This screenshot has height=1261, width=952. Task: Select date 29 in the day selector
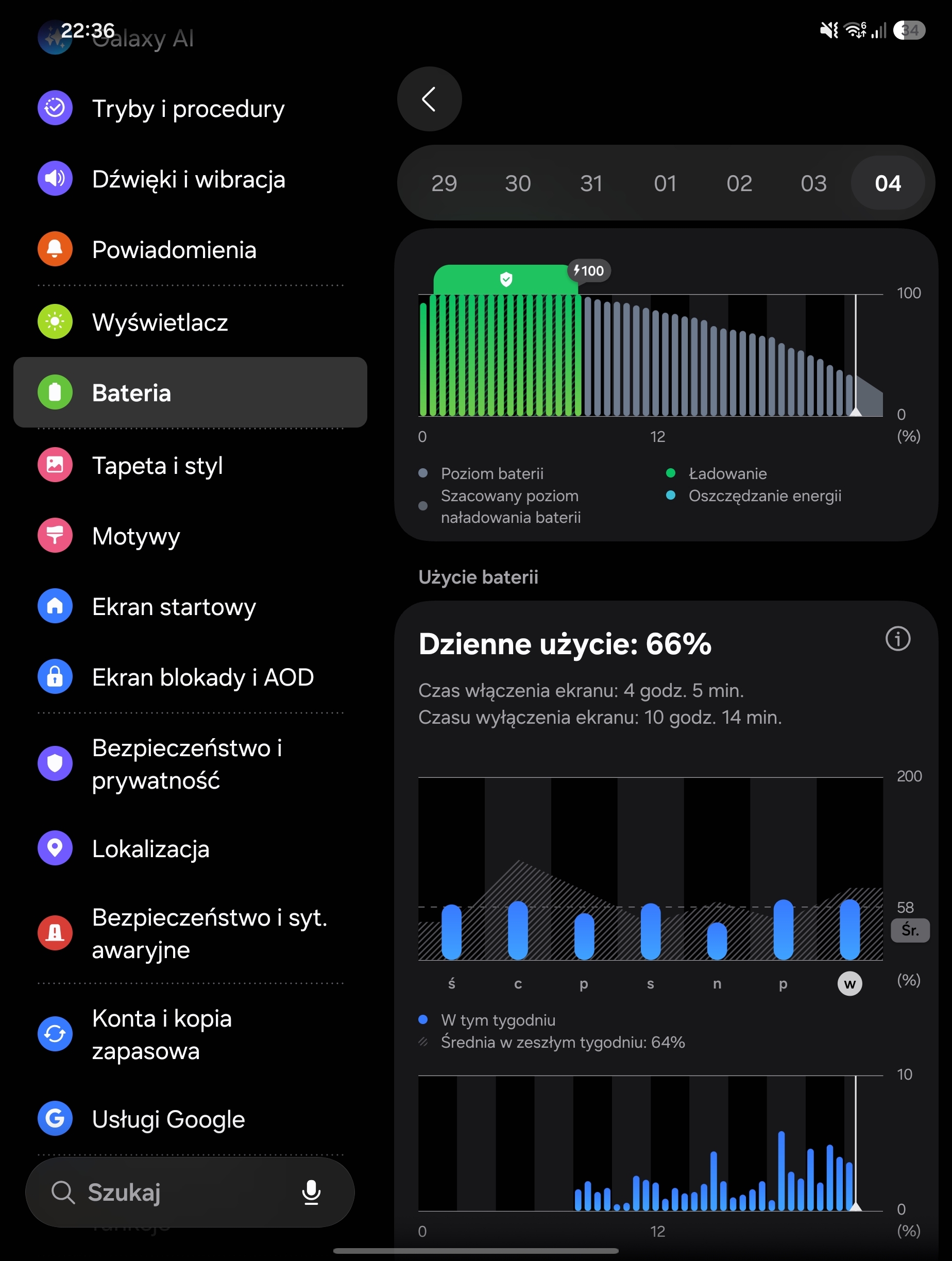click(x=444, y=183)
